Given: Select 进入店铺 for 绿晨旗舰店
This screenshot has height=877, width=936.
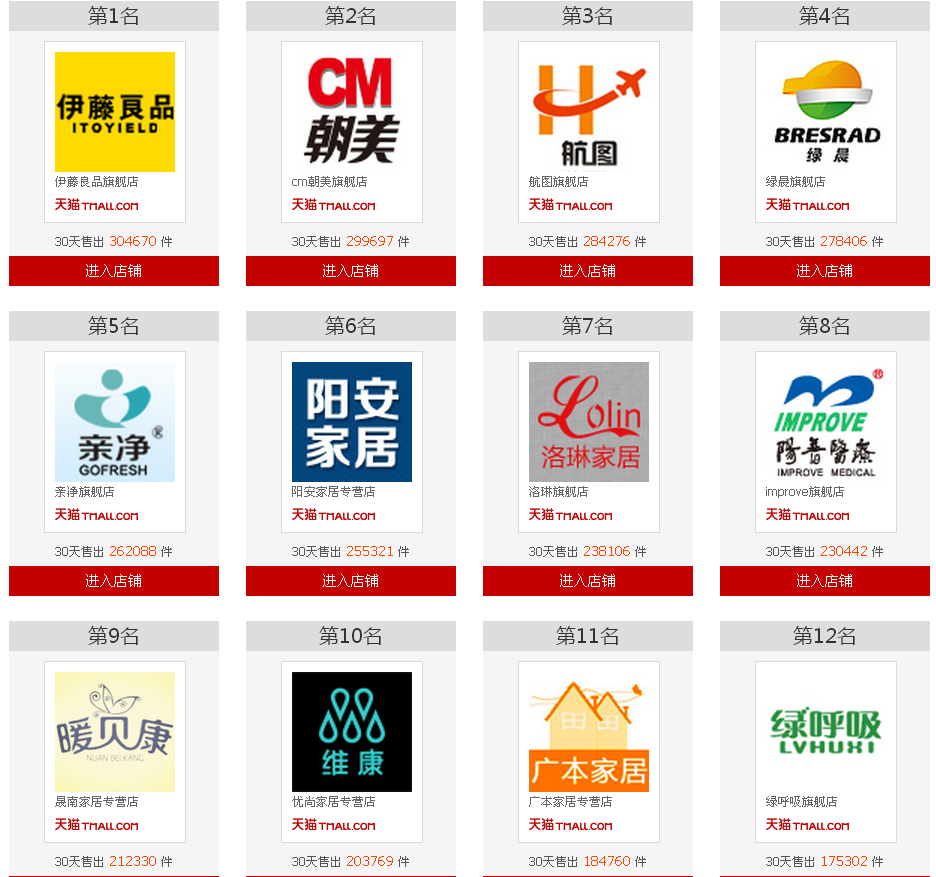Looking at the screenshot, I should [x=824, y=271].
